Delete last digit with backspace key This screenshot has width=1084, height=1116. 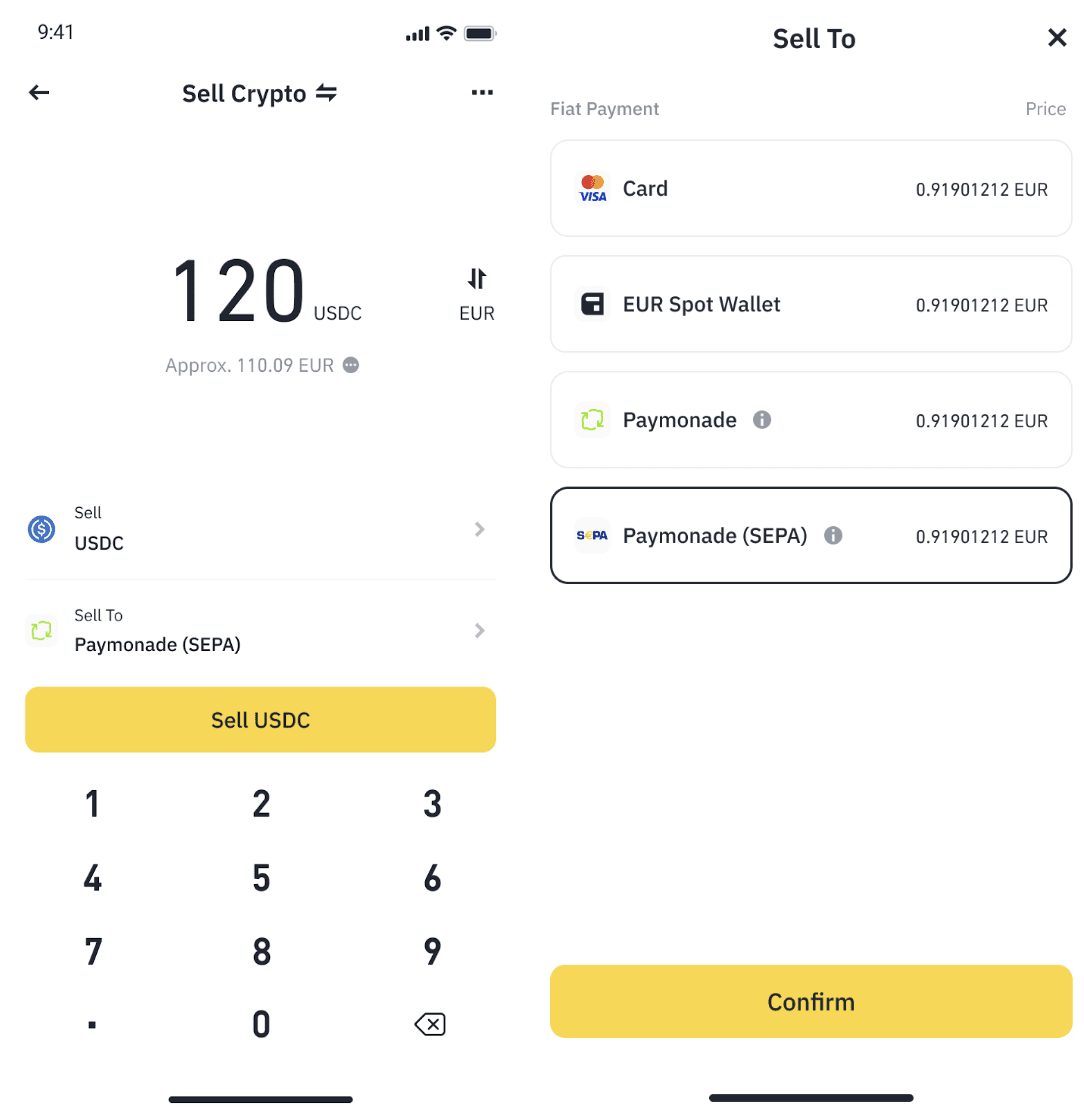click(430, 1025)
